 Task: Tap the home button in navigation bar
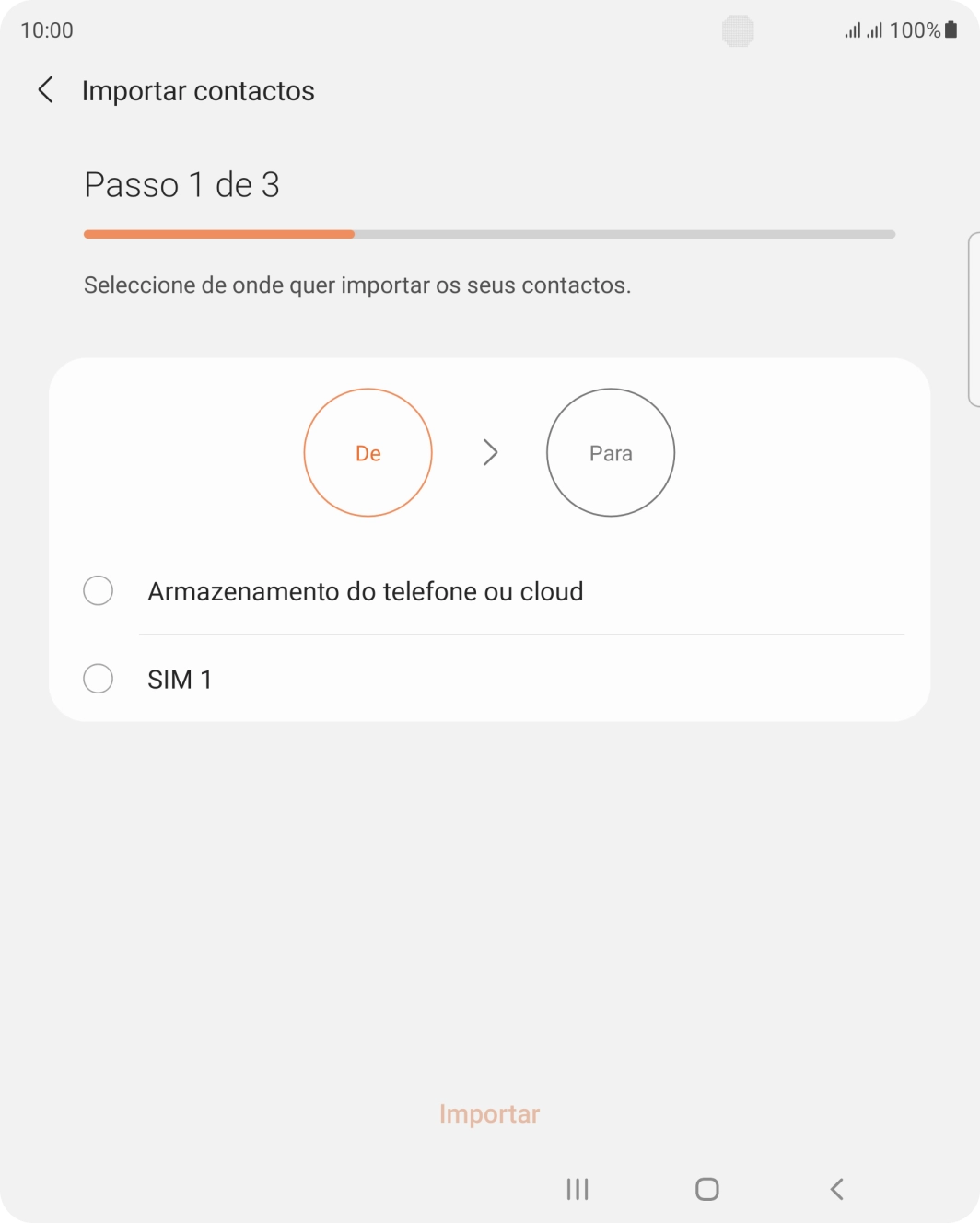pos(706,1189)
